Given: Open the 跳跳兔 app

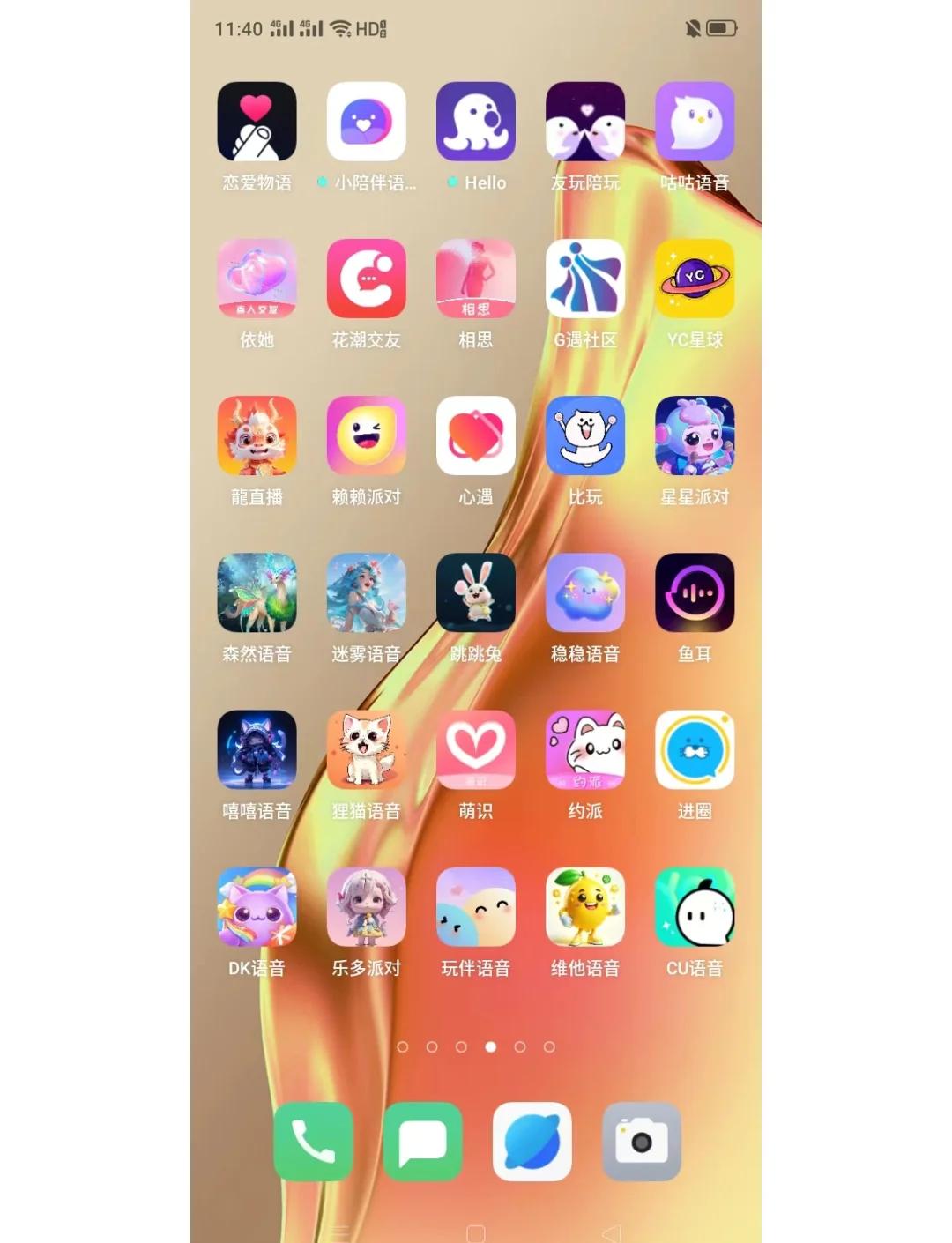Looking at the screenshot, I should click(x=475, y=592).
